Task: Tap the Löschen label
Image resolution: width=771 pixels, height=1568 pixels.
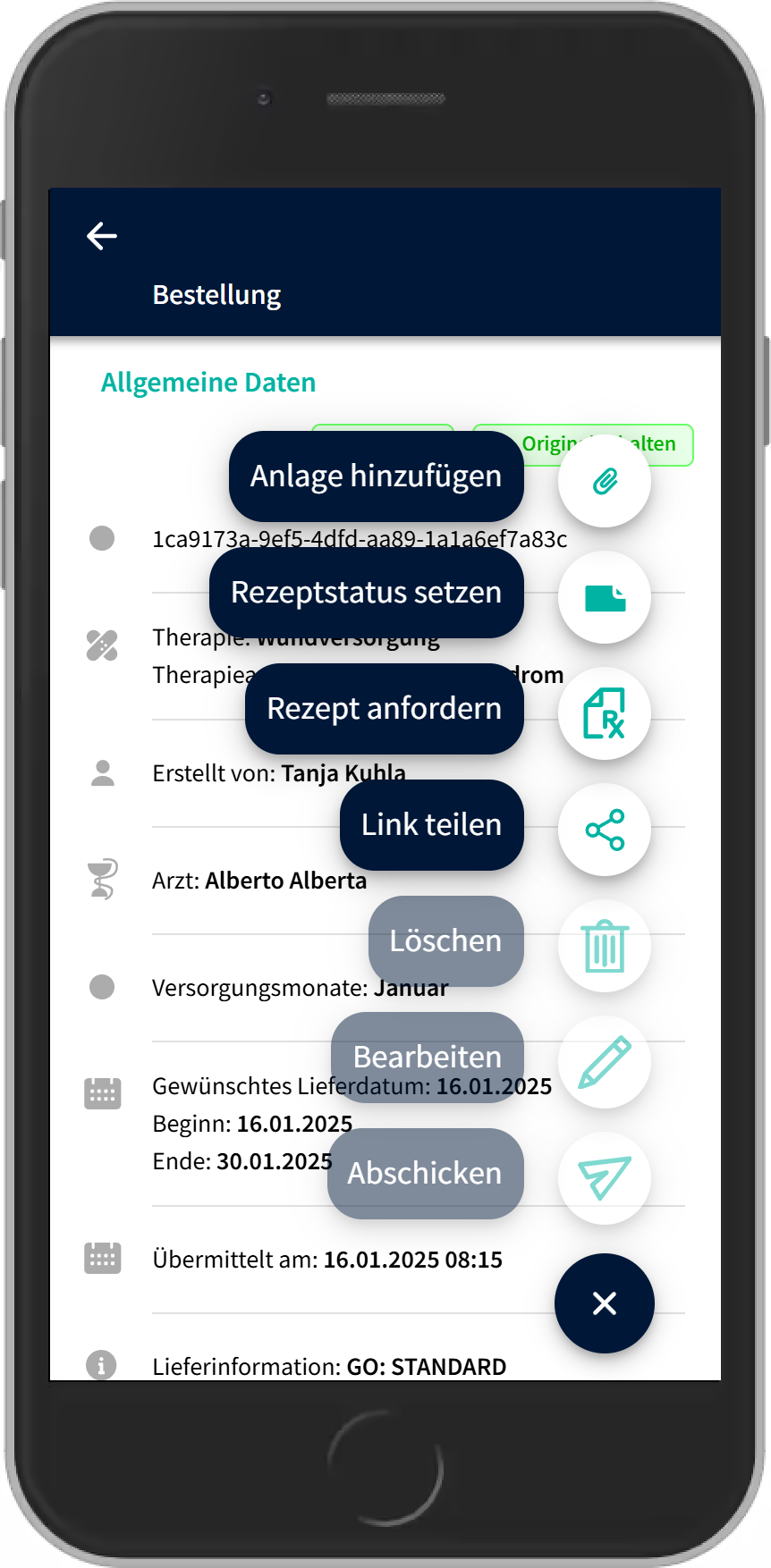Action: pos(445,941)
